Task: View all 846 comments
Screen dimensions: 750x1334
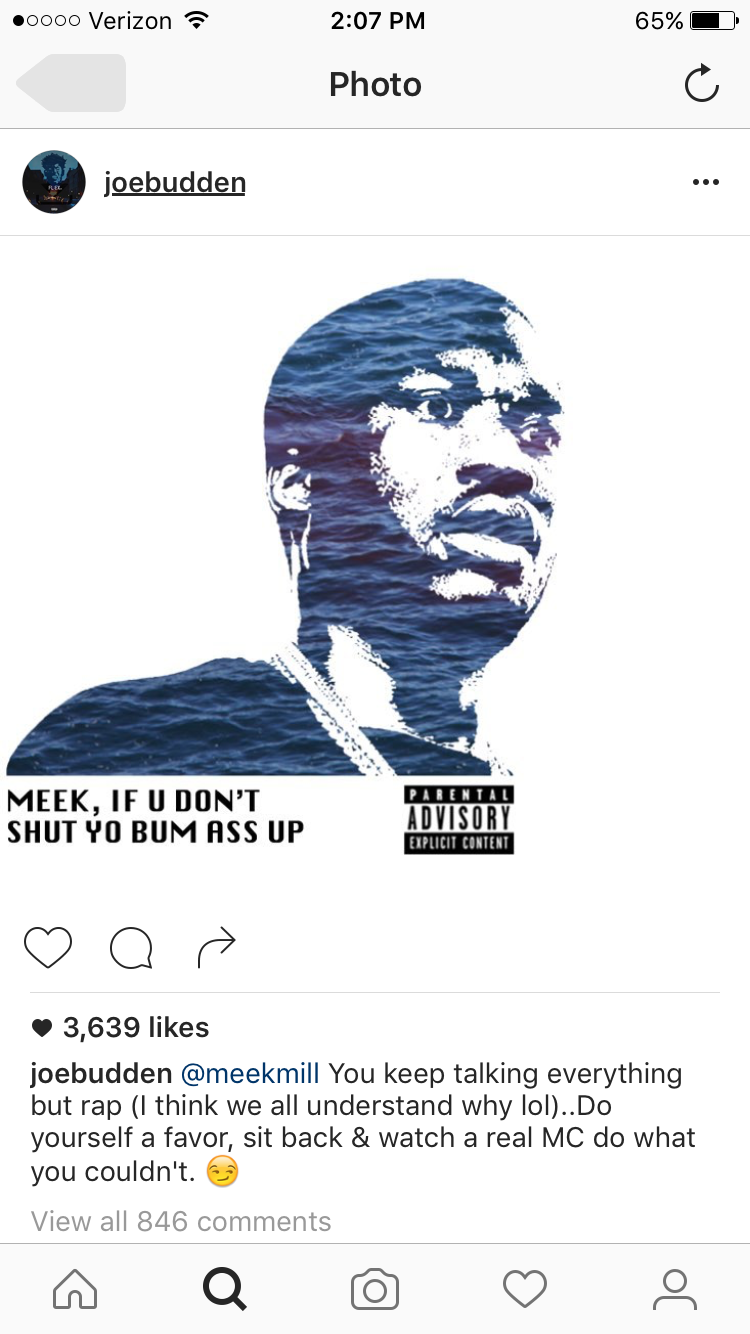Action: [181, 1221]
